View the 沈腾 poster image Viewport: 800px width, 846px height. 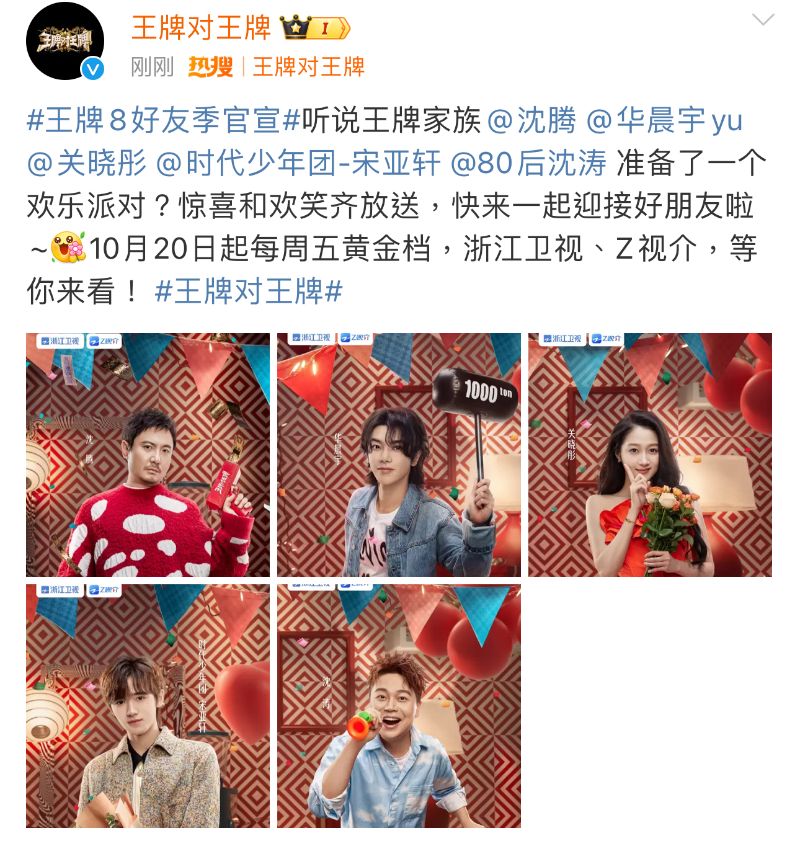[x=148, y=455]
